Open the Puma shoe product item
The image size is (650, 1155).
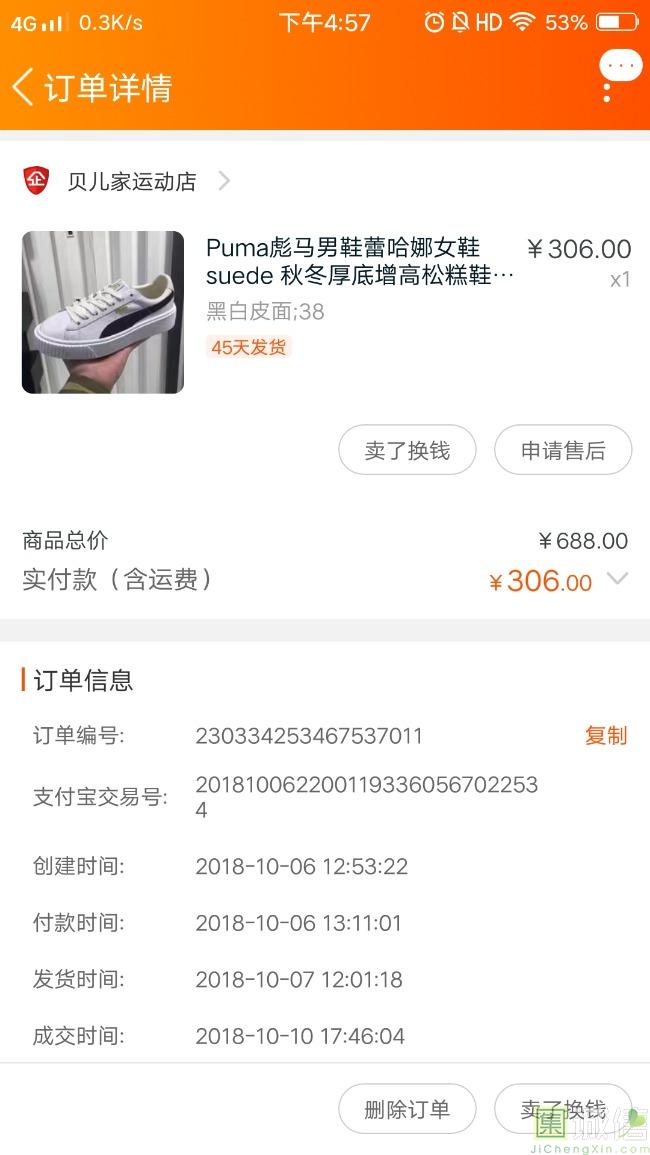click(360, 262)
